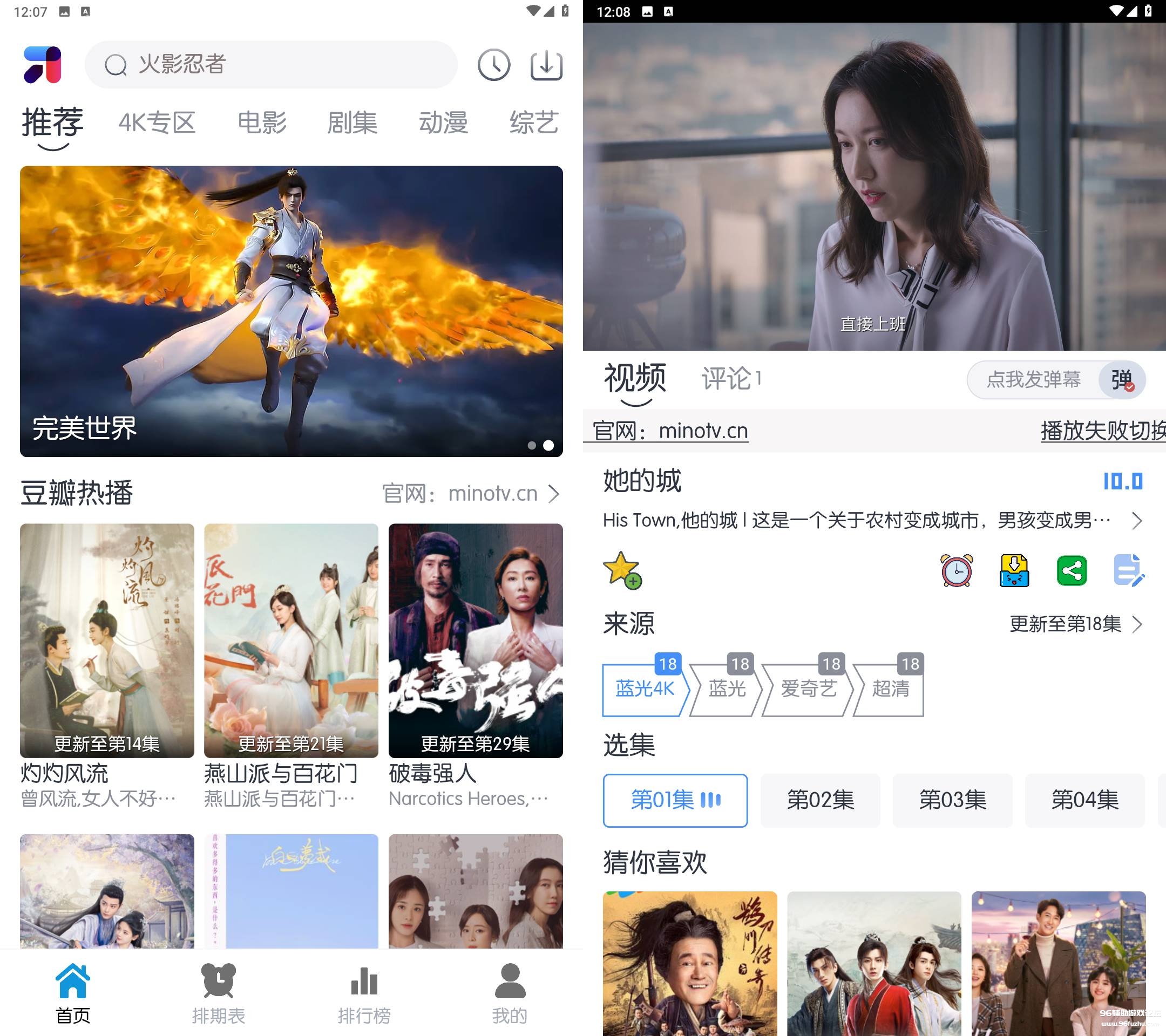The image size is (1166, 1036).
Task: Expand the 她的城 description chevron
Action: click(x=1136, y=520)
